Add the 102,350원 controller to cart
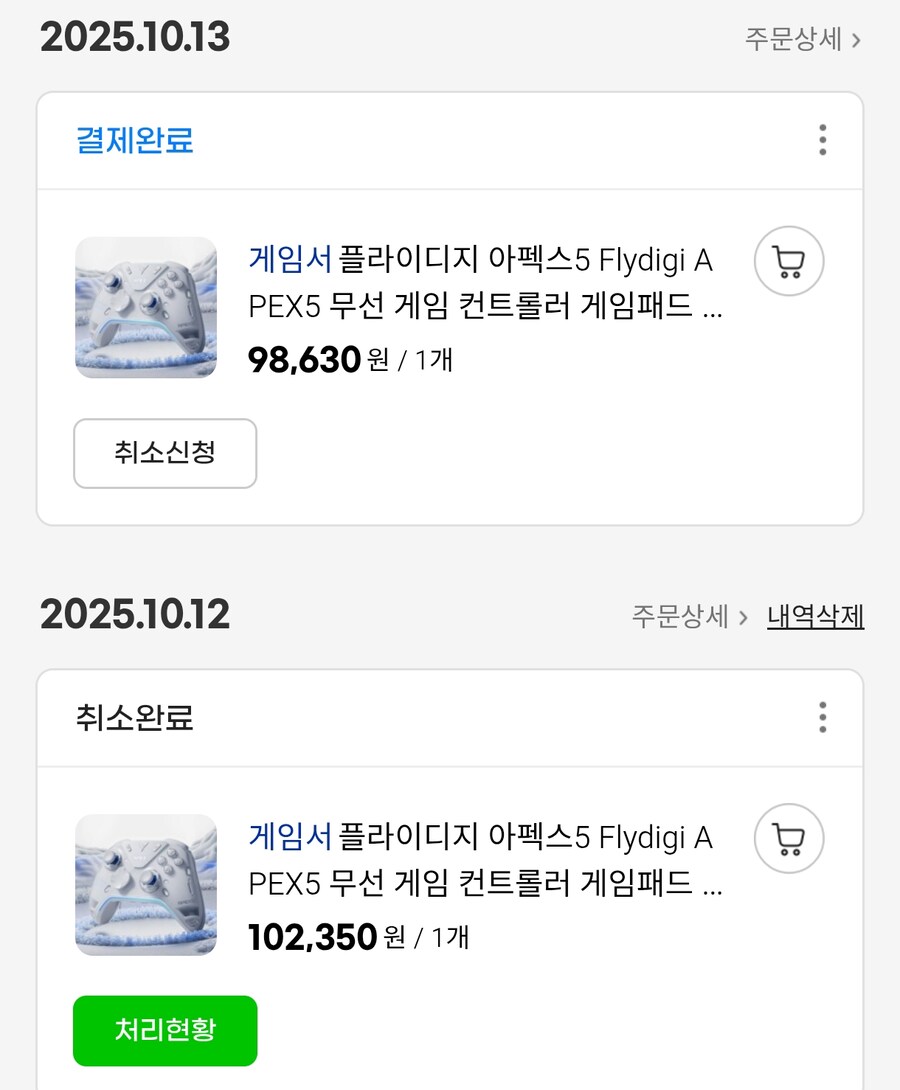This screenshot has height=1090, width=900. (x=788, y=839)
